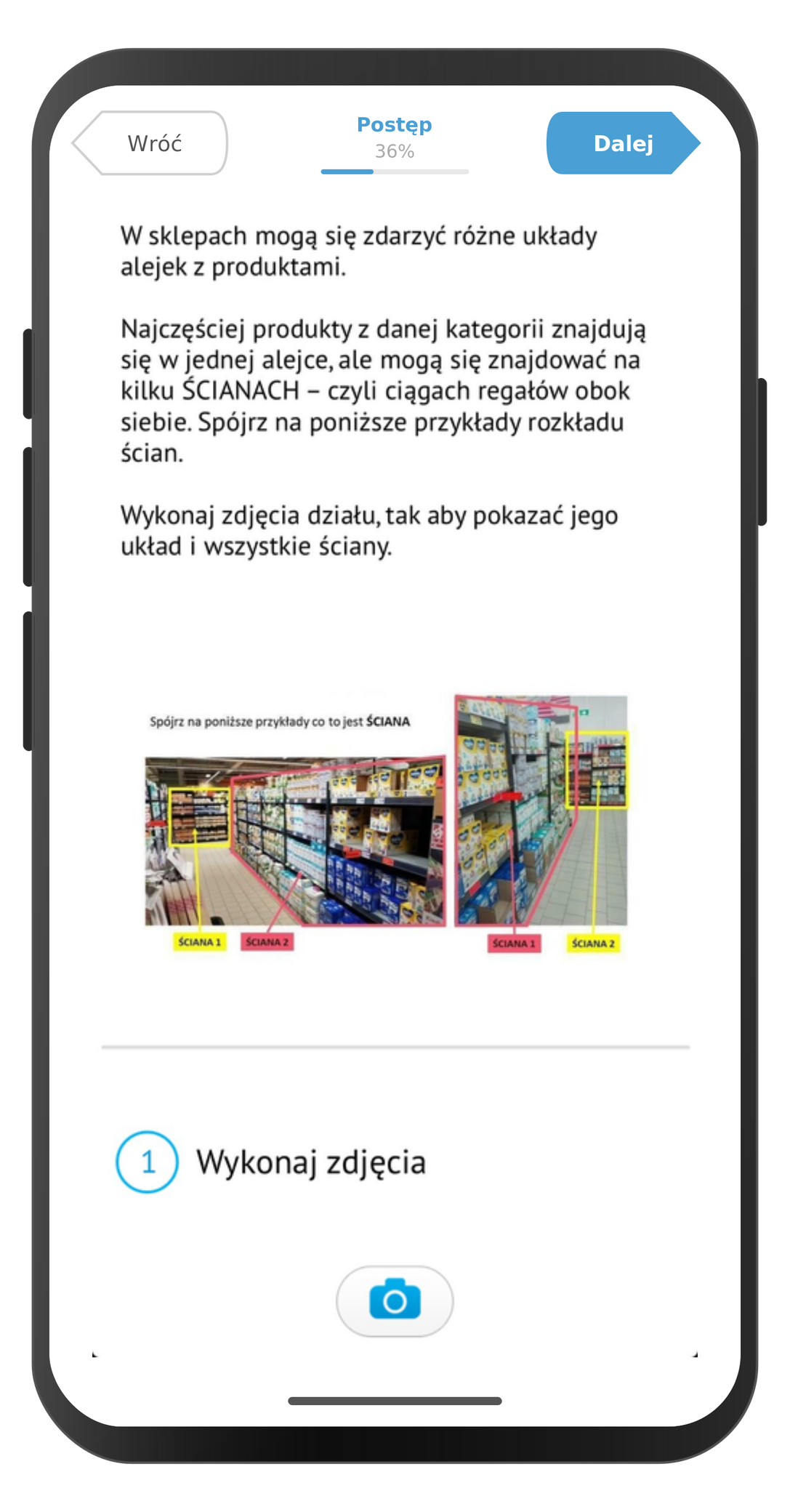Open the camera to take photos
790x1512 pixels.
pos(395,1300)
